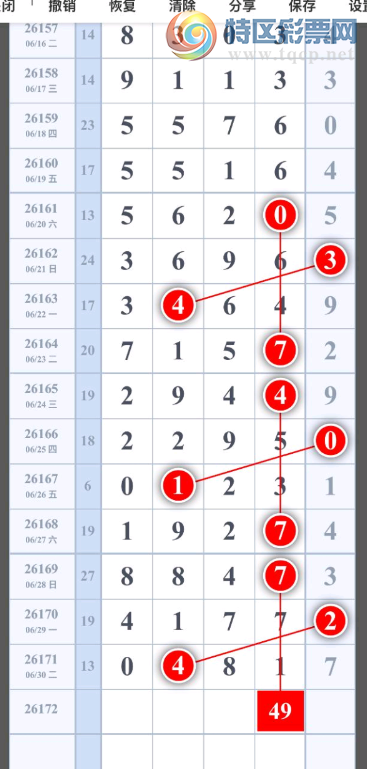367x769 pixels.
Task: Tap 撤销 to undo the last mark
Action: pos(62,6)
